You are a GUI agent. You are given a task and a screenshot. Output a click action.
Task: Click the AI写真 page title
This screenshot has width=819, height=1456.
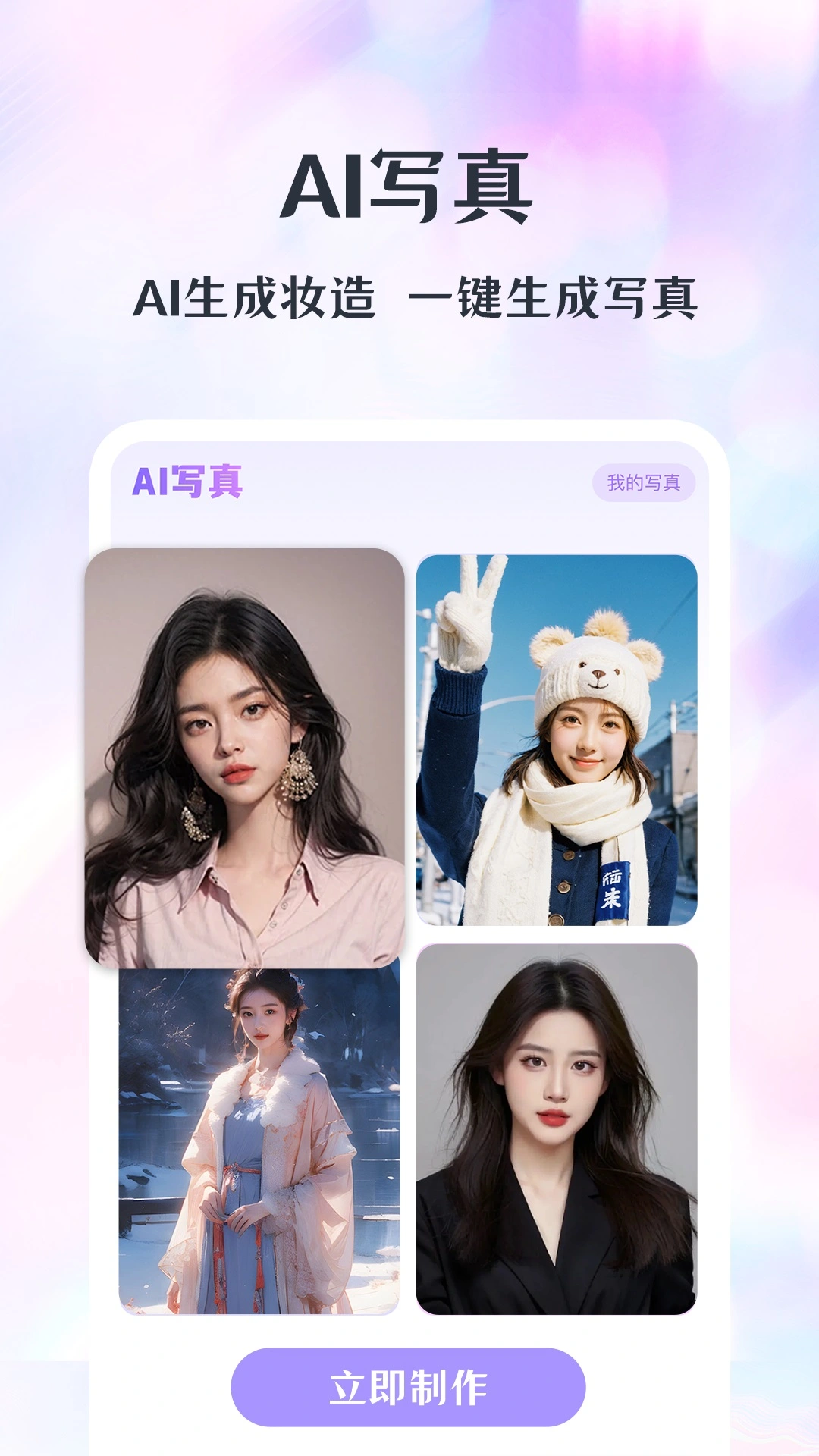(409, 190)
